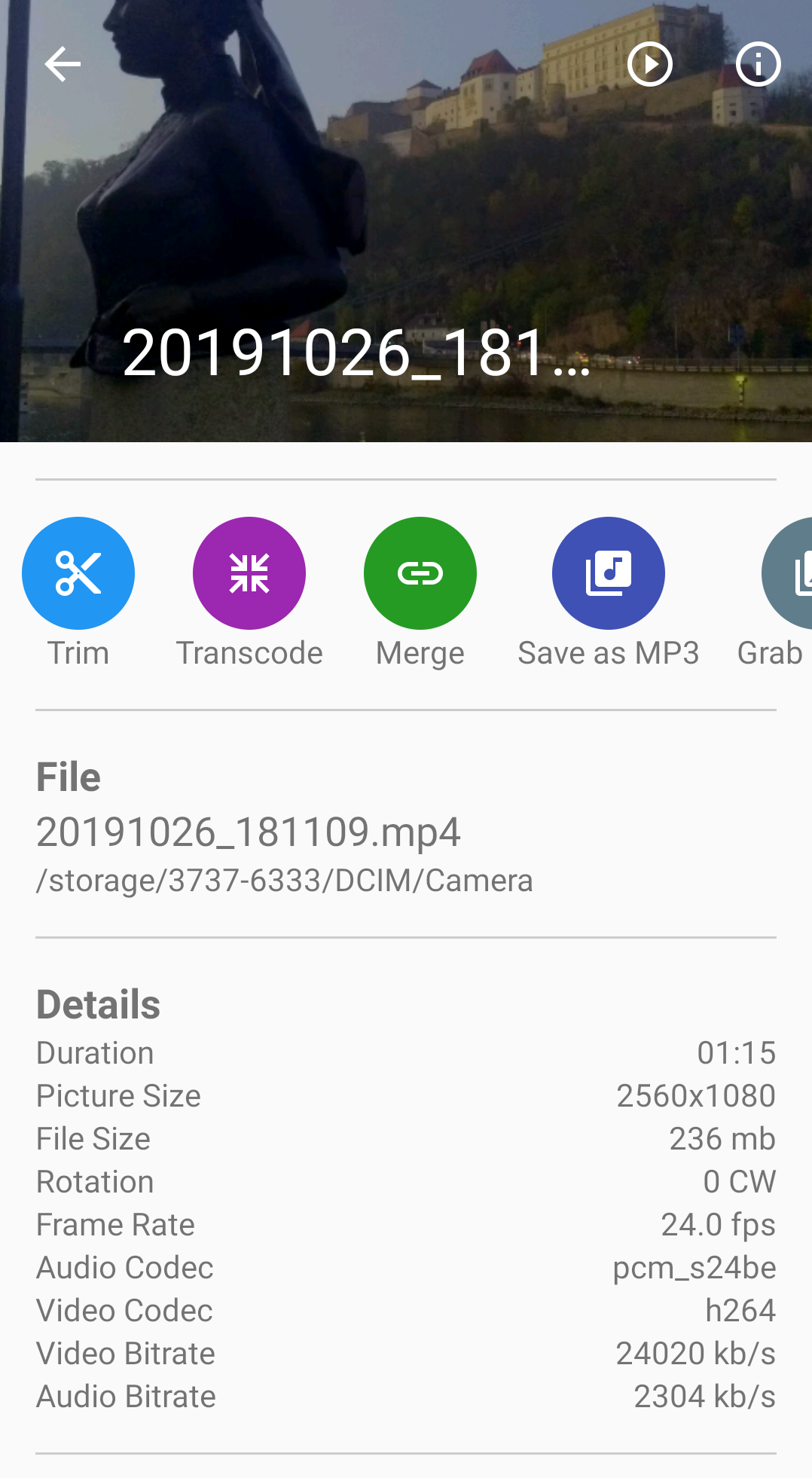
Task: Tap the Grab button
Action: point(787,573)
